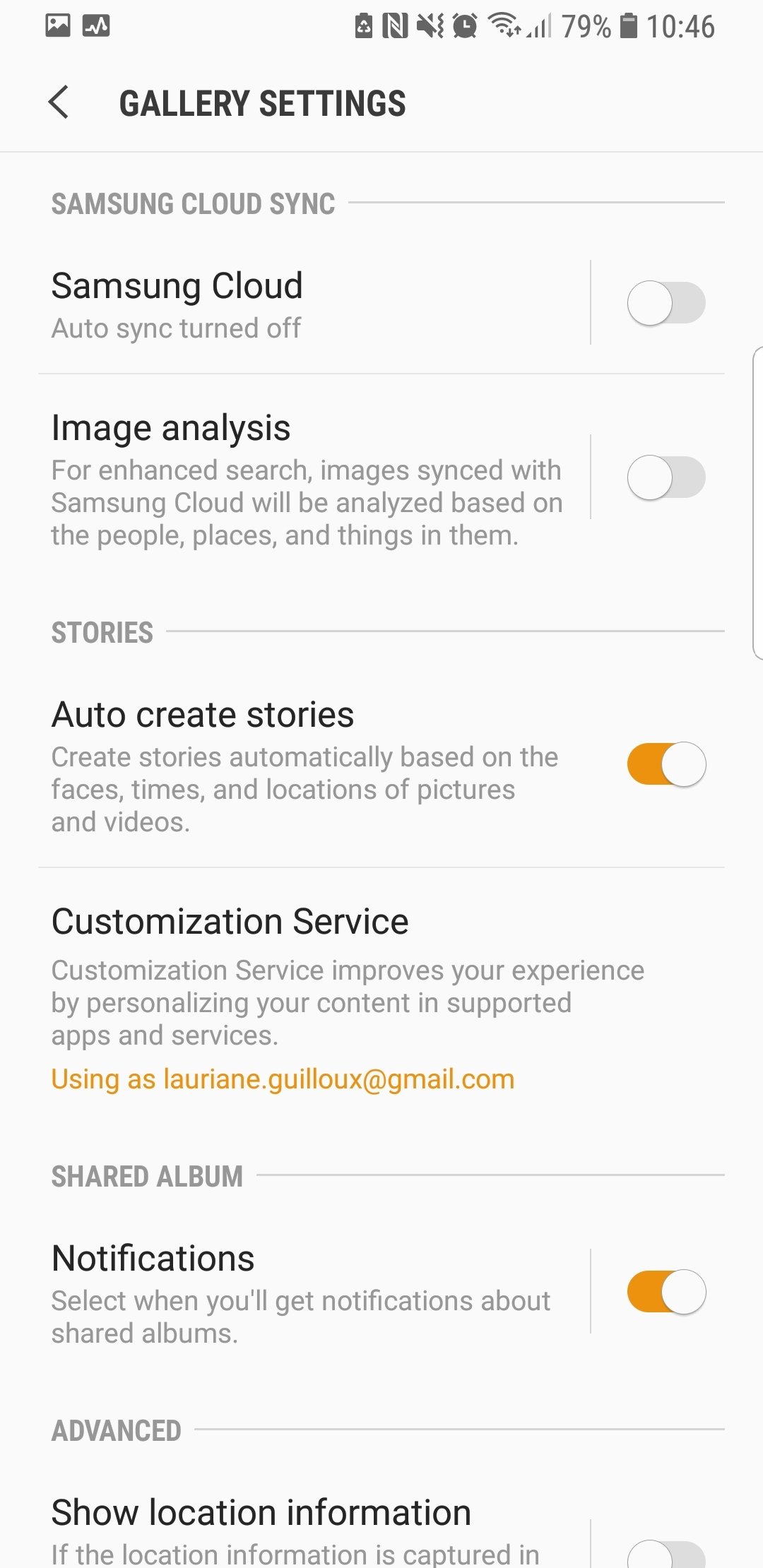
Task: Open shared album Notifications options
Action: 314,1293
